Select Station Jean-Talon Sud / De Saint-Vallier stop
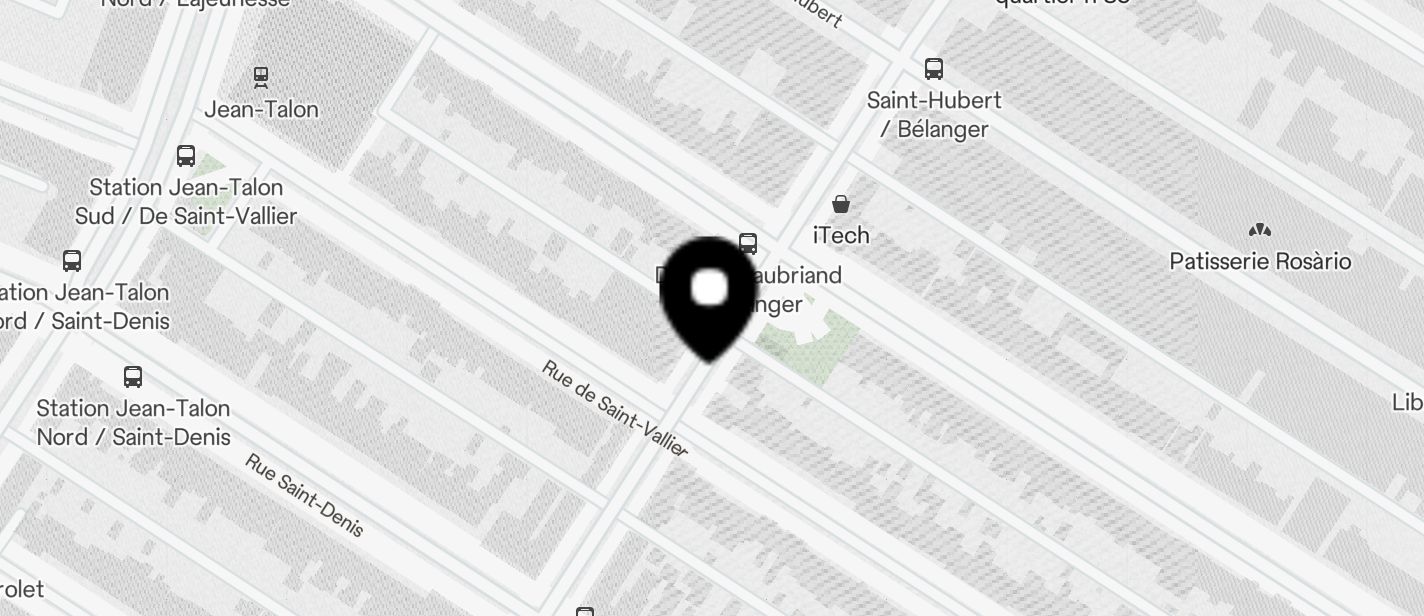The height and width of the screenshot is (616, 1424). pos(186,156)
